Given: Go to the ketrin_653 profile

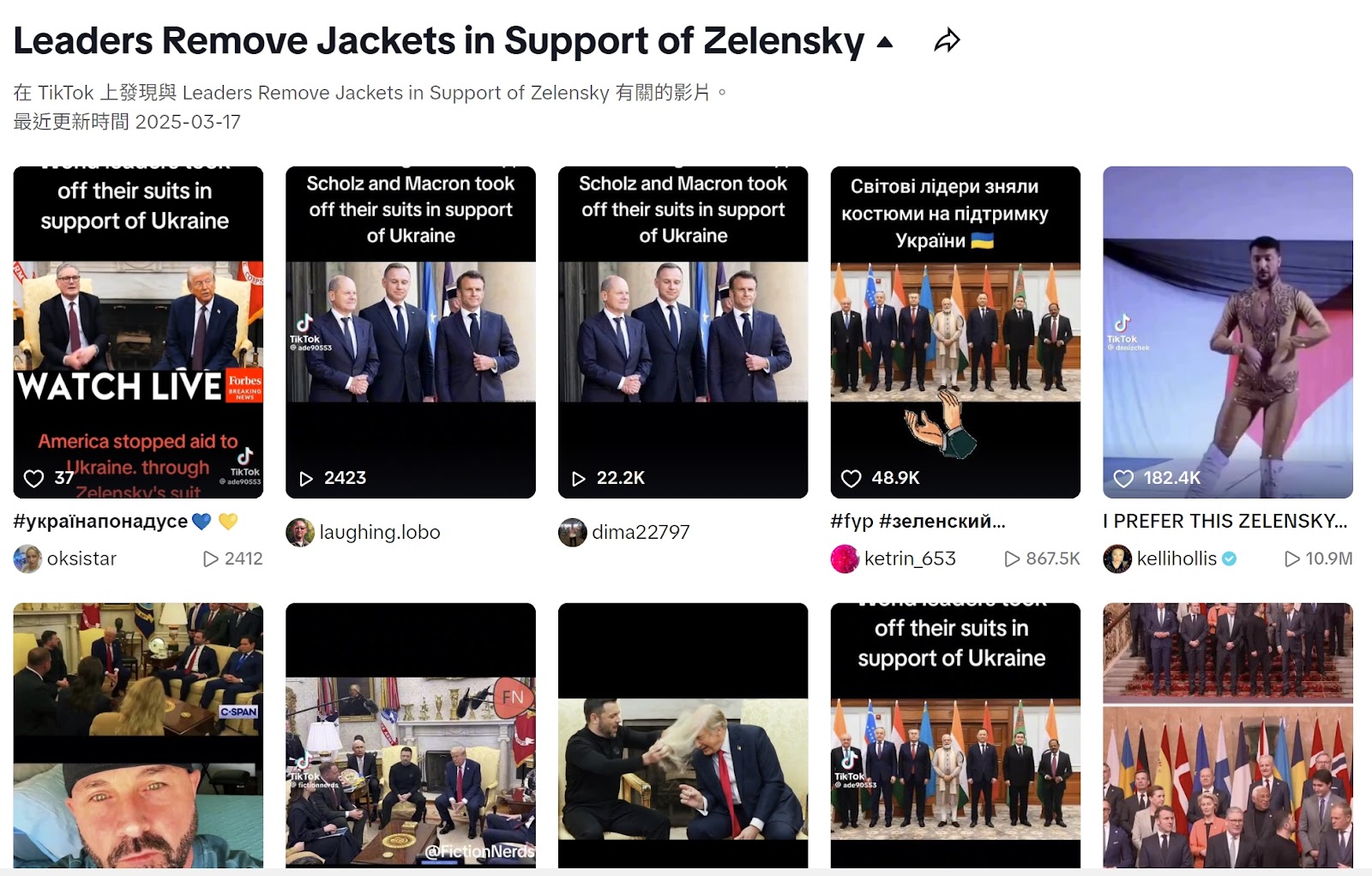Looking at the screenshot, I should tap(909, 559).
